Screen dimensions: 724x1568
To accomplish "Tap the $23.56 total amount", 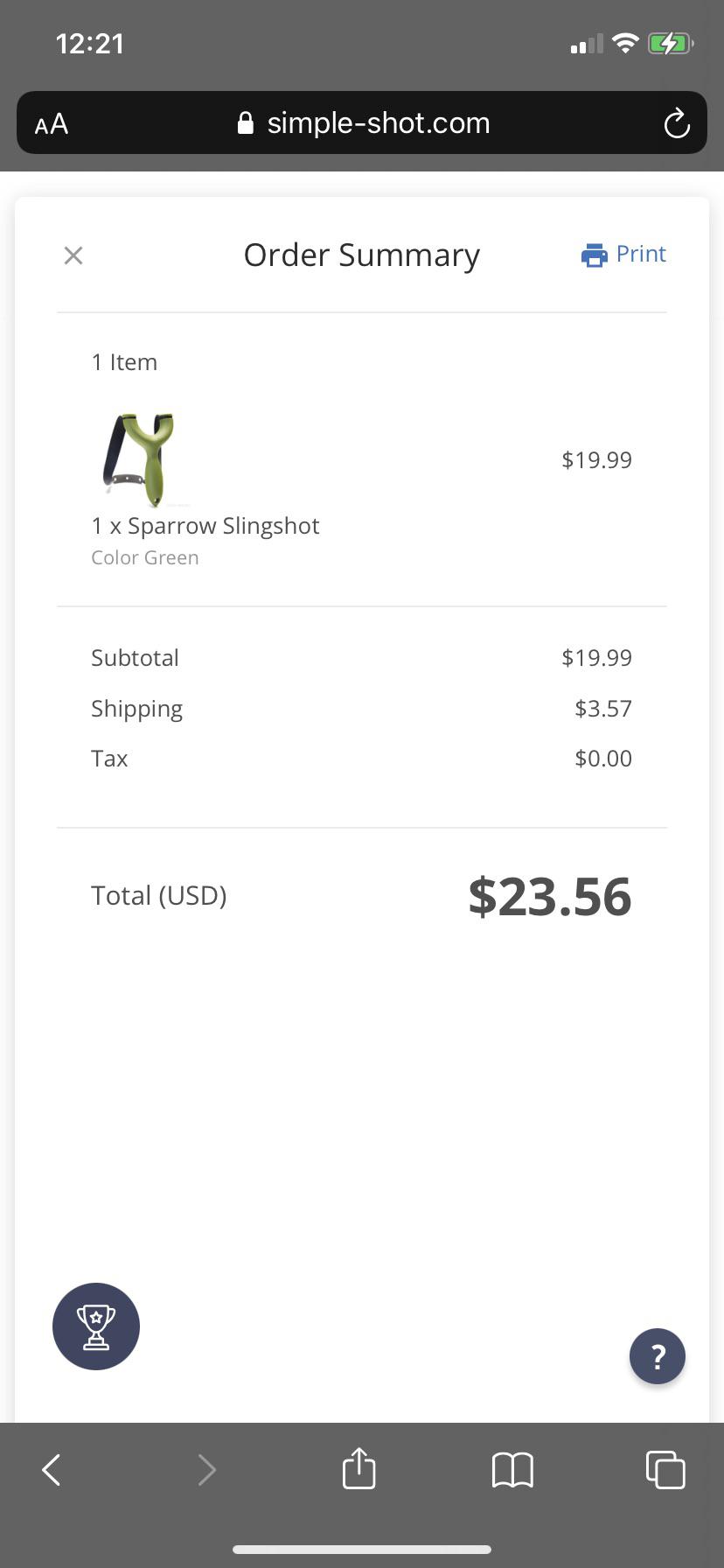I will (550, 895).
